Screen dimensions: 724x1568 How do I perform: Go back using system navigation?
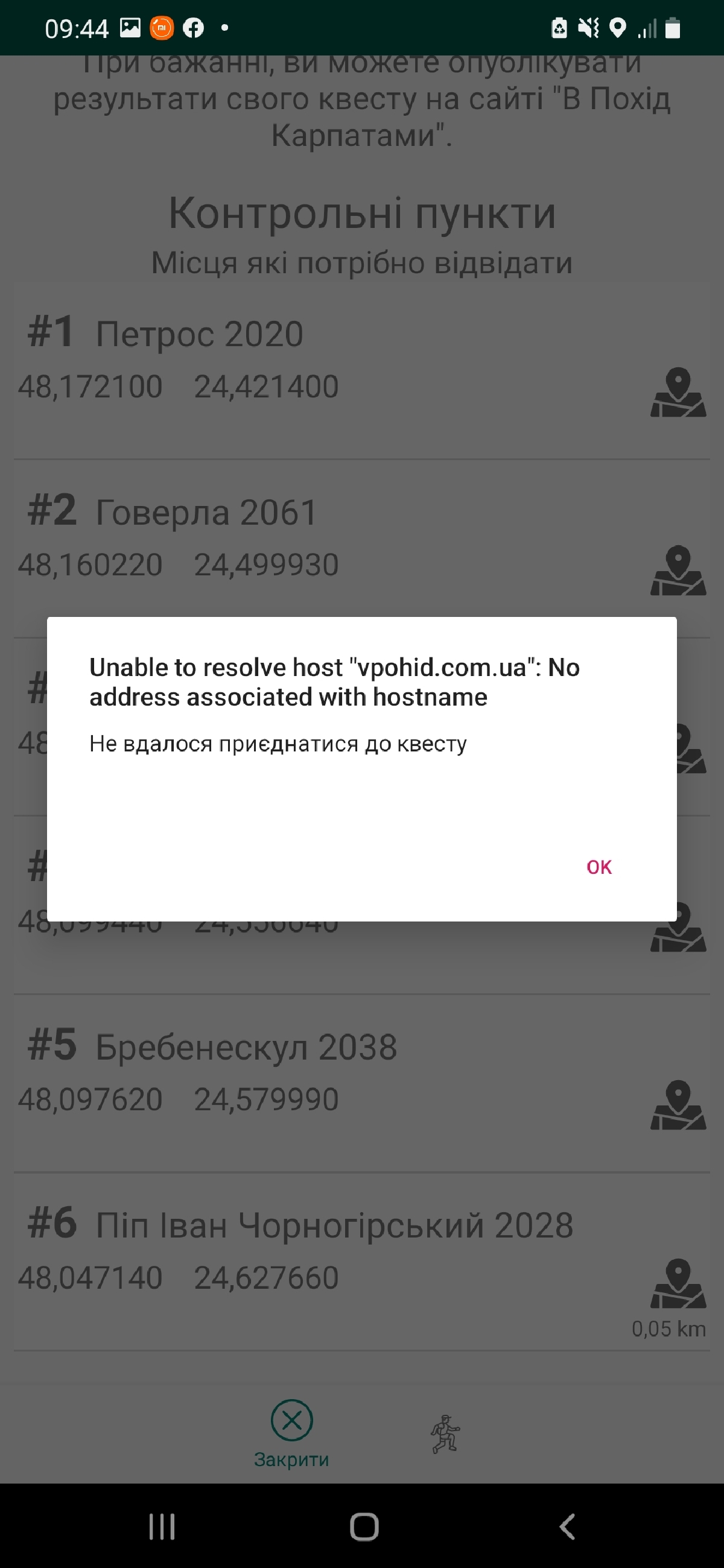[567, 1526]
